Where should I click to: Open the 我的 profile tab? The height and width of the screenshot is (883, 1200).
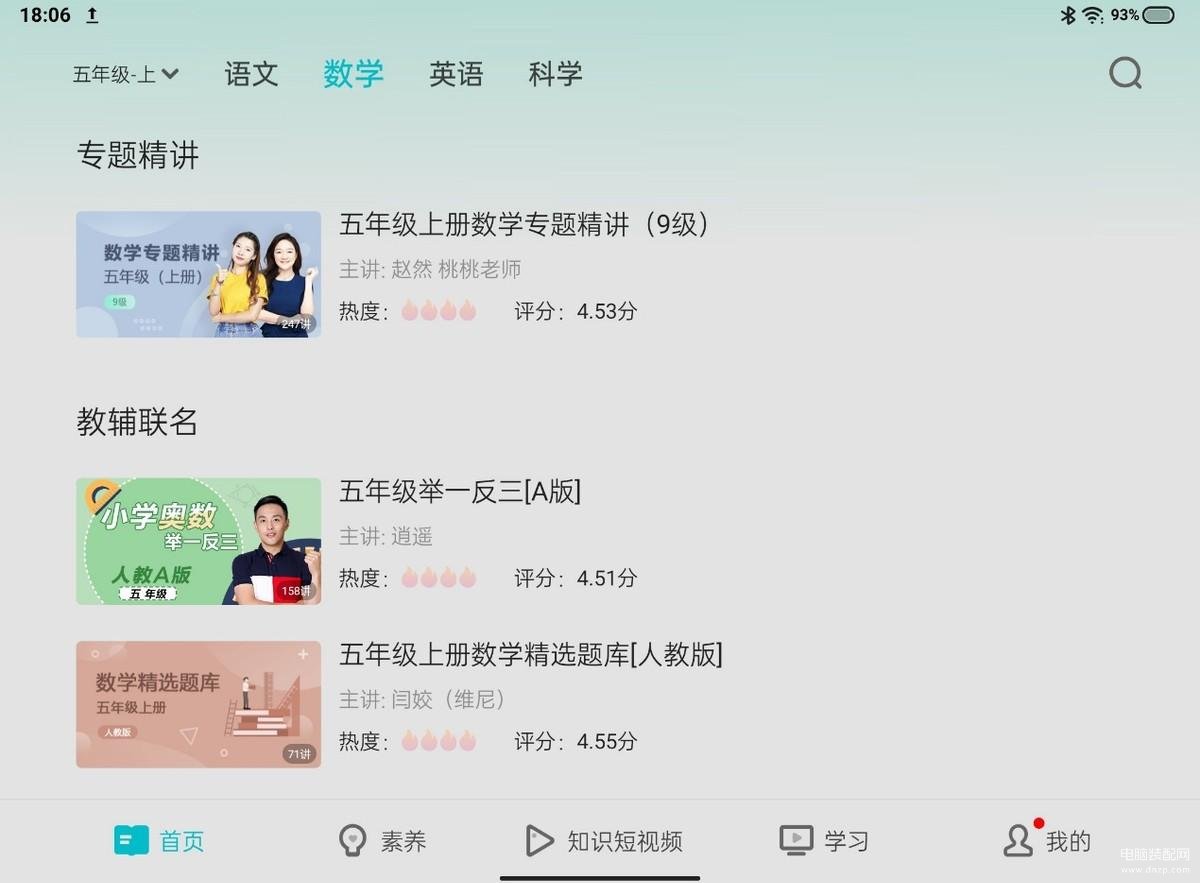(x=1047, y=841)
